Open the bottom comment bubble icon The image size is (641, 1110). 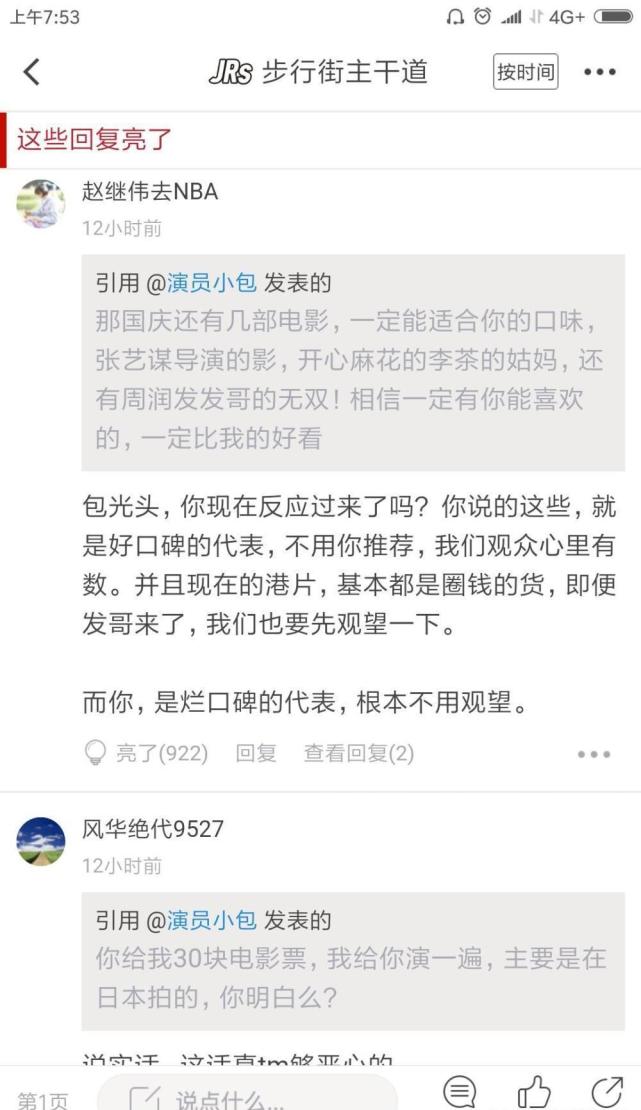pos(460,1092)
